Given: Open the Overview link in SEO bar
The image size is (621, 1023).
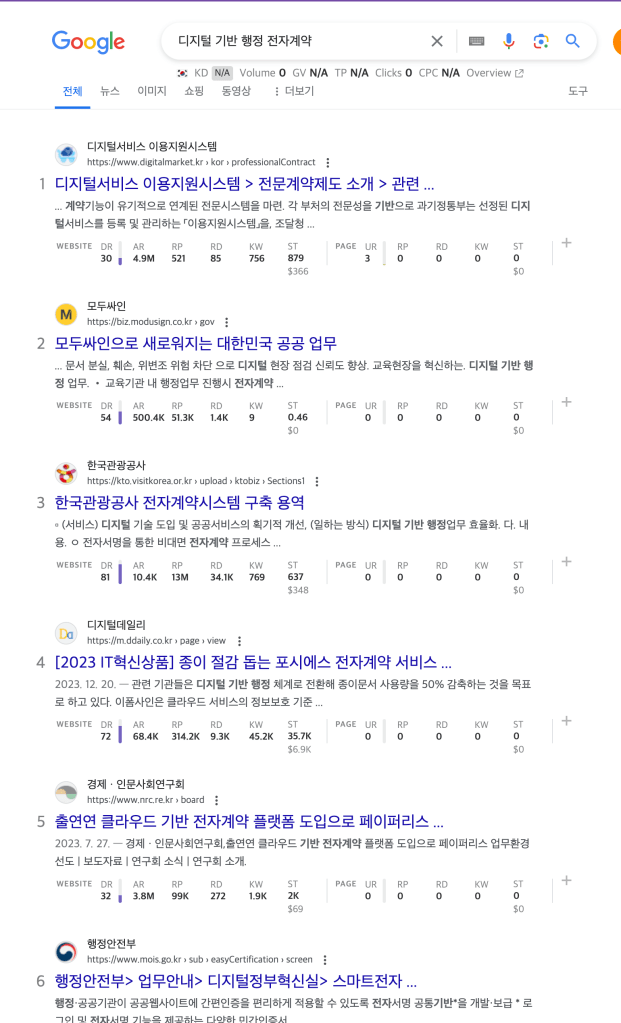Looking at the screenshot, I should (494, 73).
